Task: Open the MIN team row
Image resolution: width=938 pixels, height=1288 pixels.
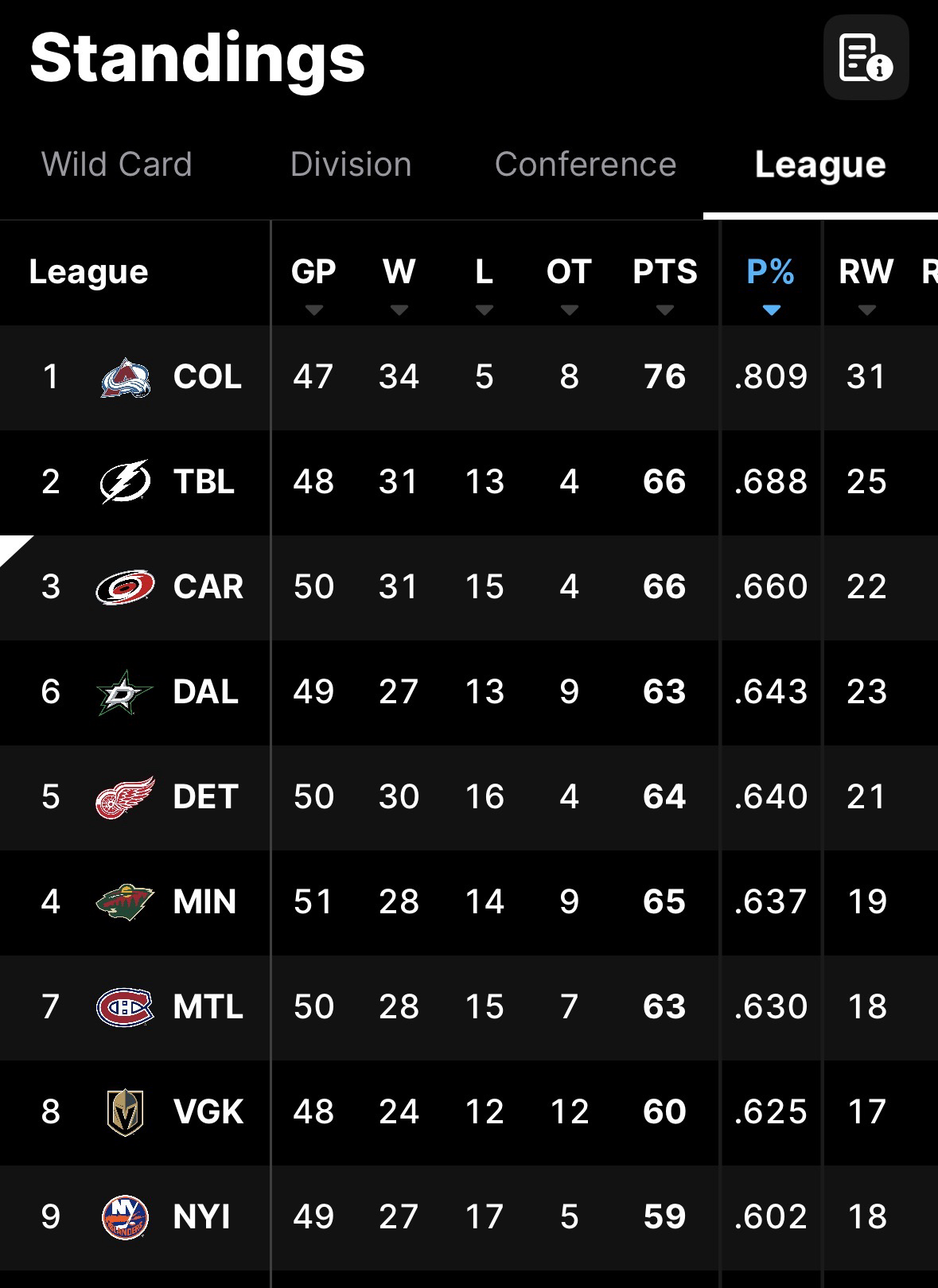Action: click(204, 902)
